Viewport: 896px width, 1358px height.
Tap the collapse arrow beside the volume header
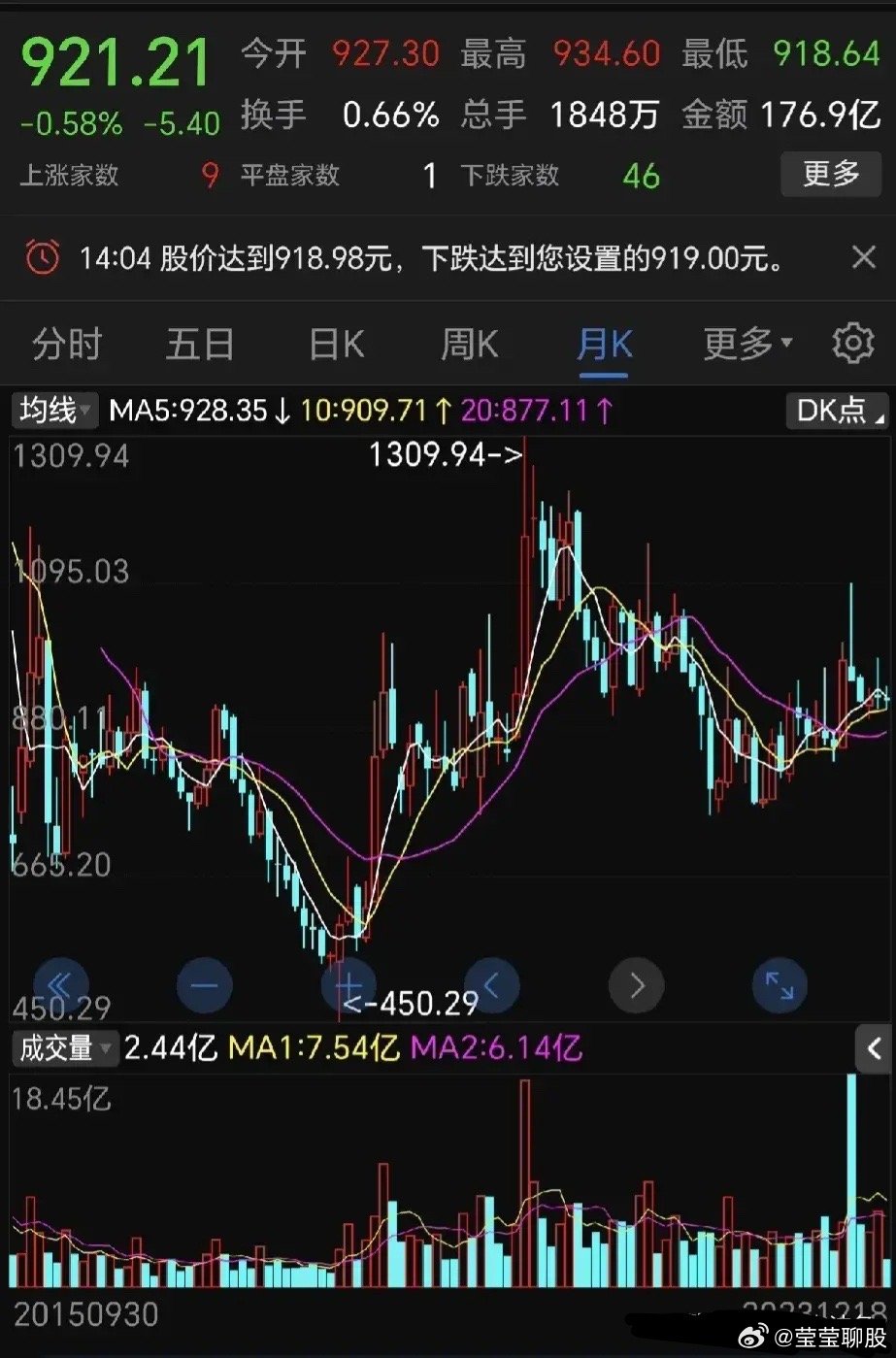(x=873, y=1048)
